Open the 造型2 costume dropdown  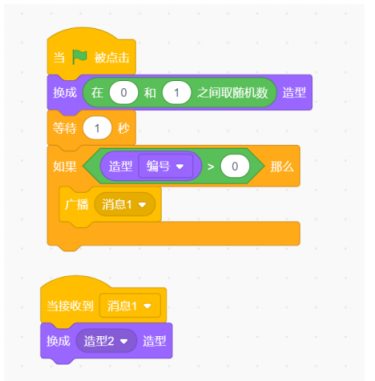click(x=106, y=341)
